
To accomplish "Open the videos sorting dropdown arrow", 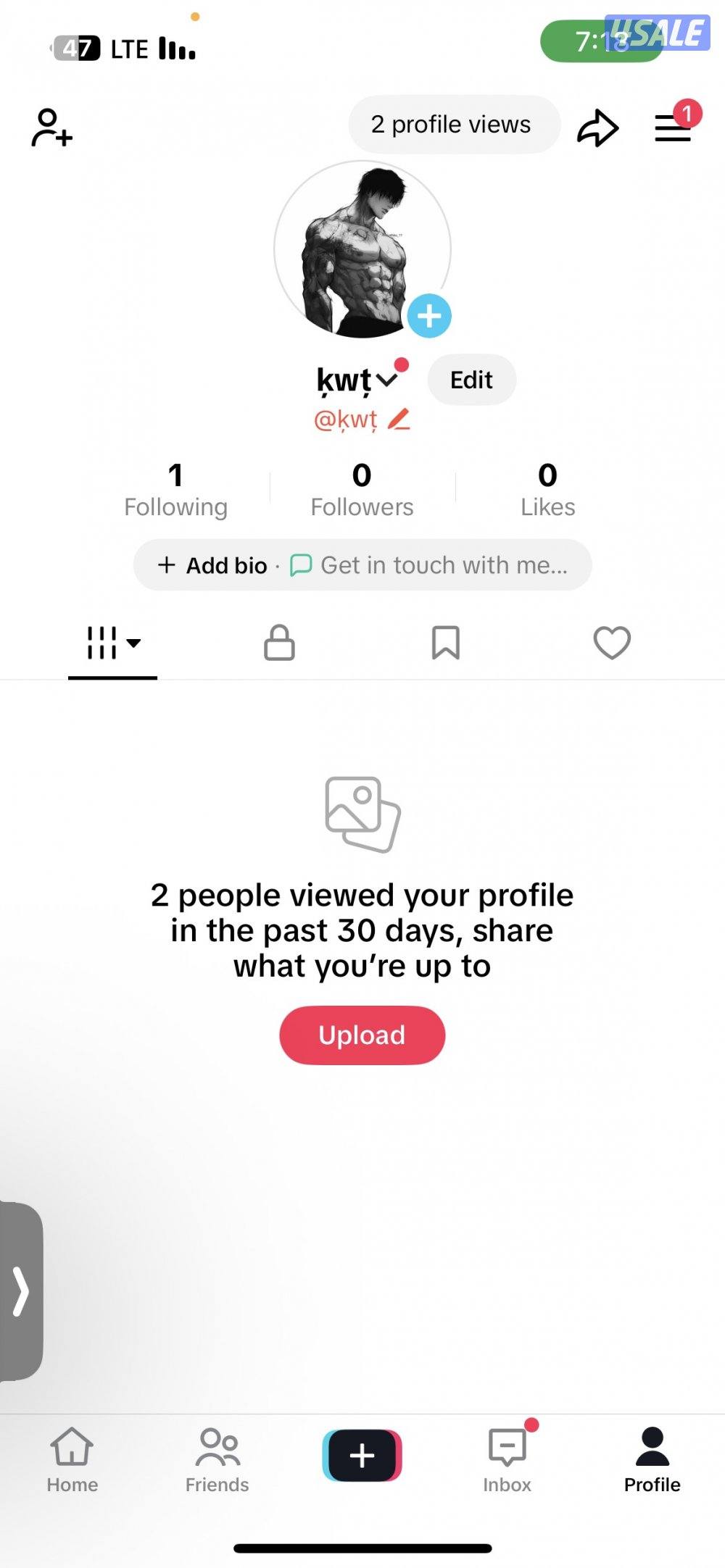I will tap(133, 643).
